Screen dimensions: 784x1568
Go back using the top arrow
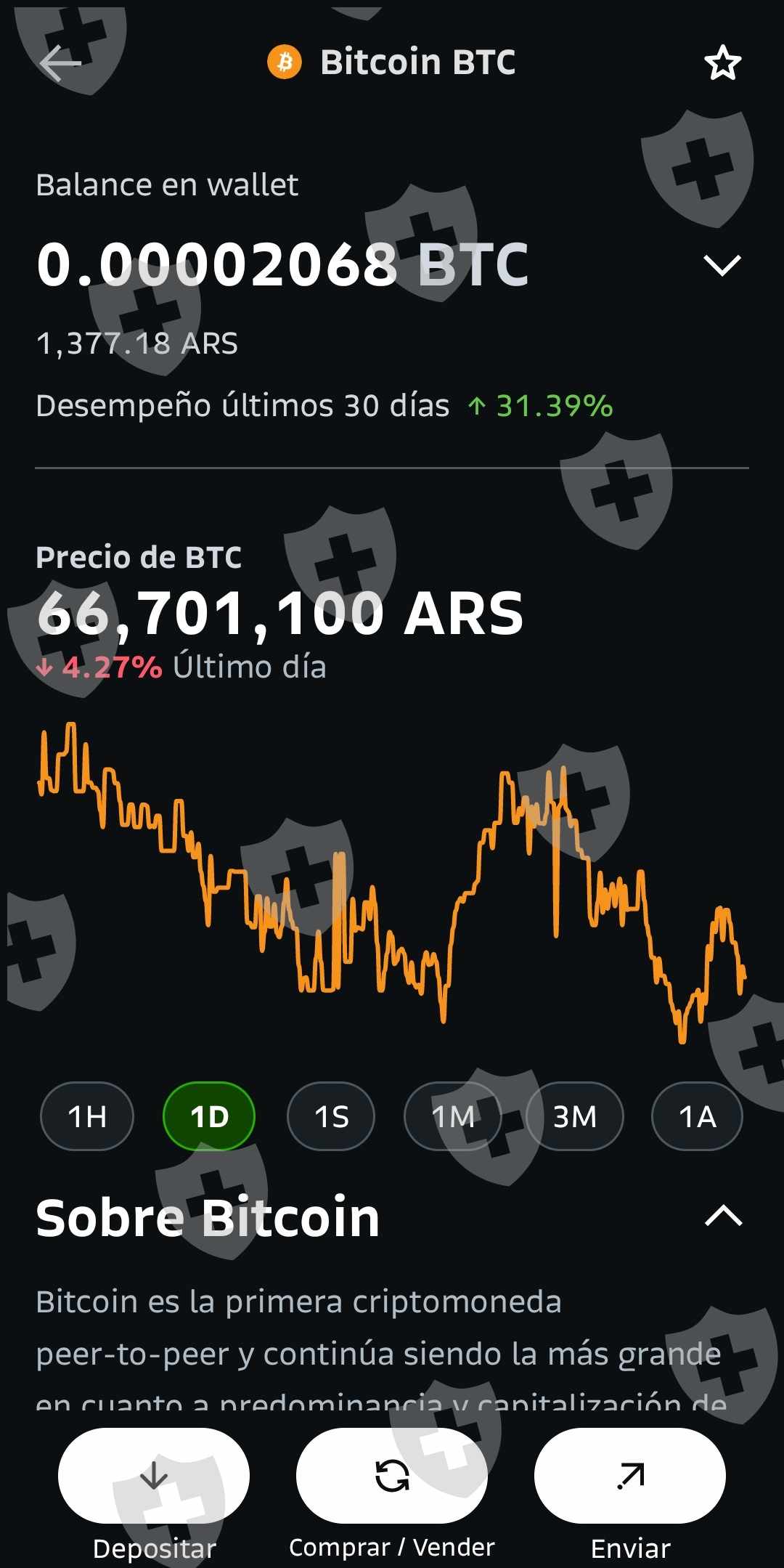click(x=60, y=63)
